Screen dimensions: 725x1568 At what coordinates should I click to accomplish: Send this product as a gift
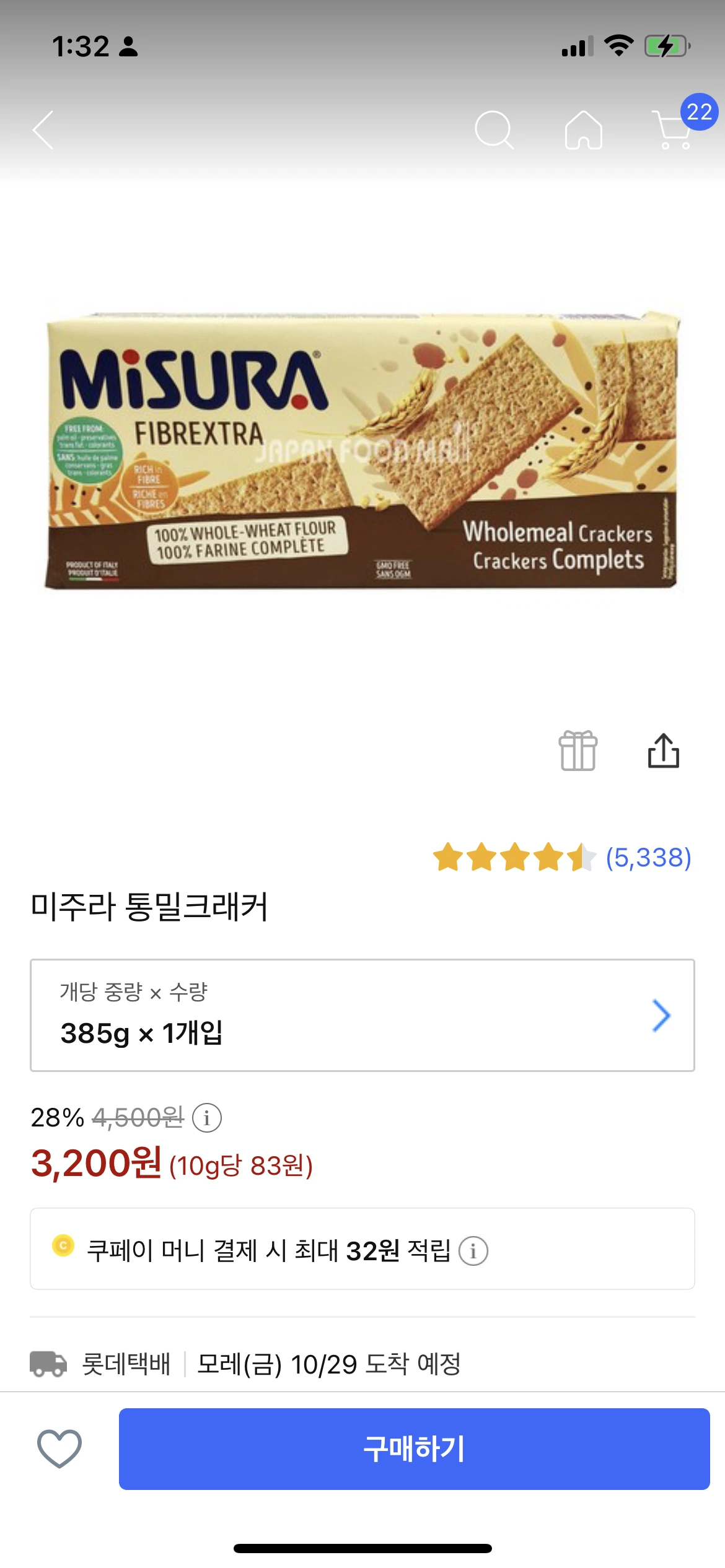point(578,751)
